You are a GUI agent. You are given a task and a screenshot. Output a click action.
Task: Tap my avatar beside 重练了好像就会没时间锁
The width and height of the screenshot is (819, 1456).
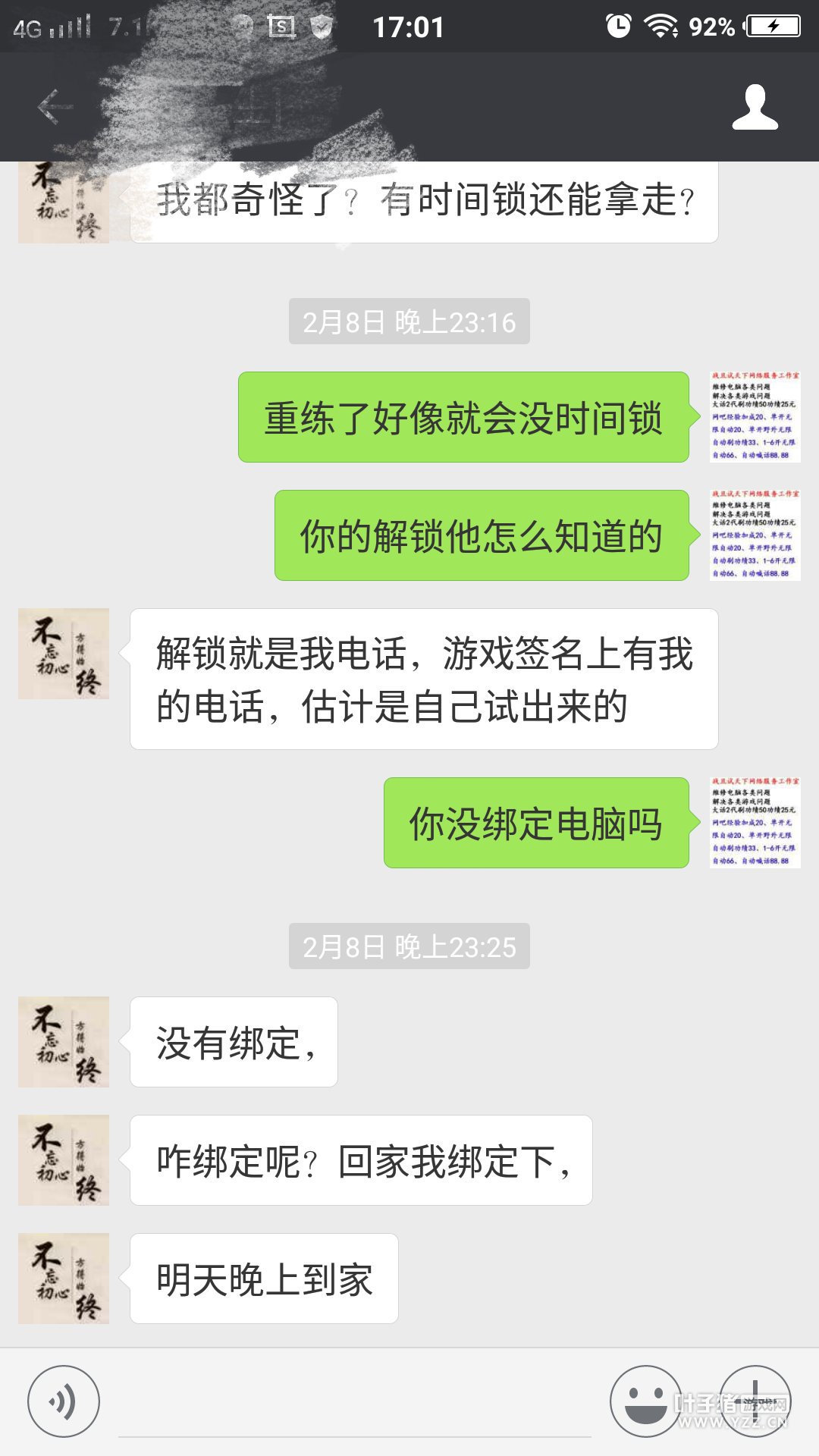[x=755, y=417]
